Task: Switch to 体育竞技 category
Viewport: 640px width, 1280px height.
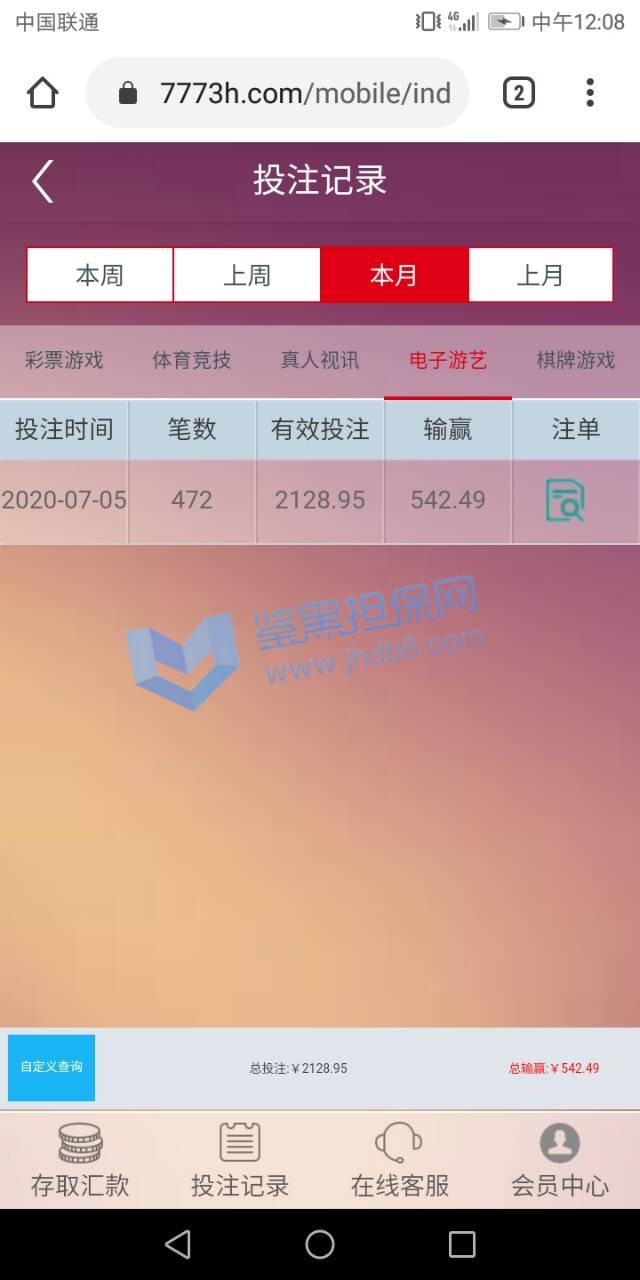Action: (191, 361)
